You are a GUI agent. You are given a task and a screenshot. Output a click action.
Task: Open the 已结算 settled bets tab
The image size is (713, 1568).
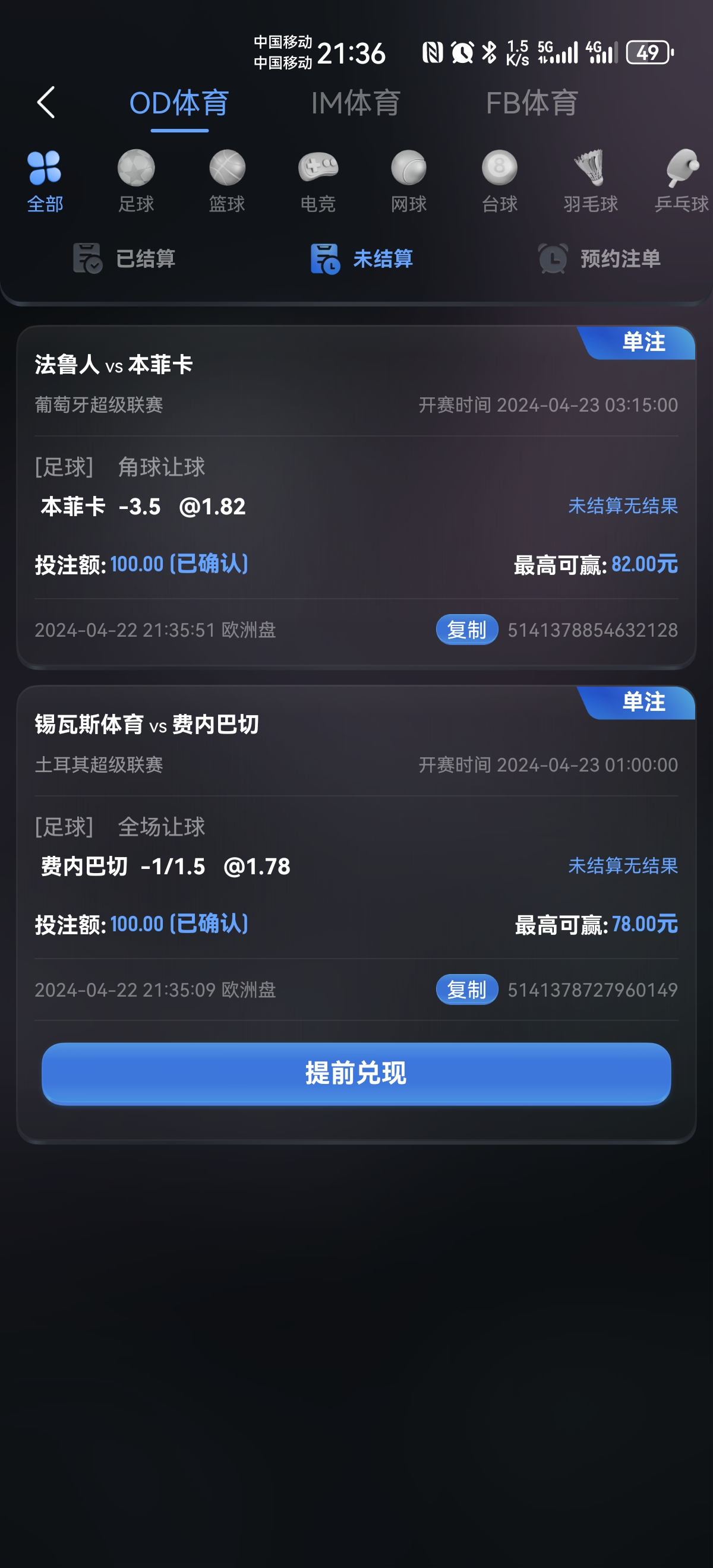click(125, 259)
